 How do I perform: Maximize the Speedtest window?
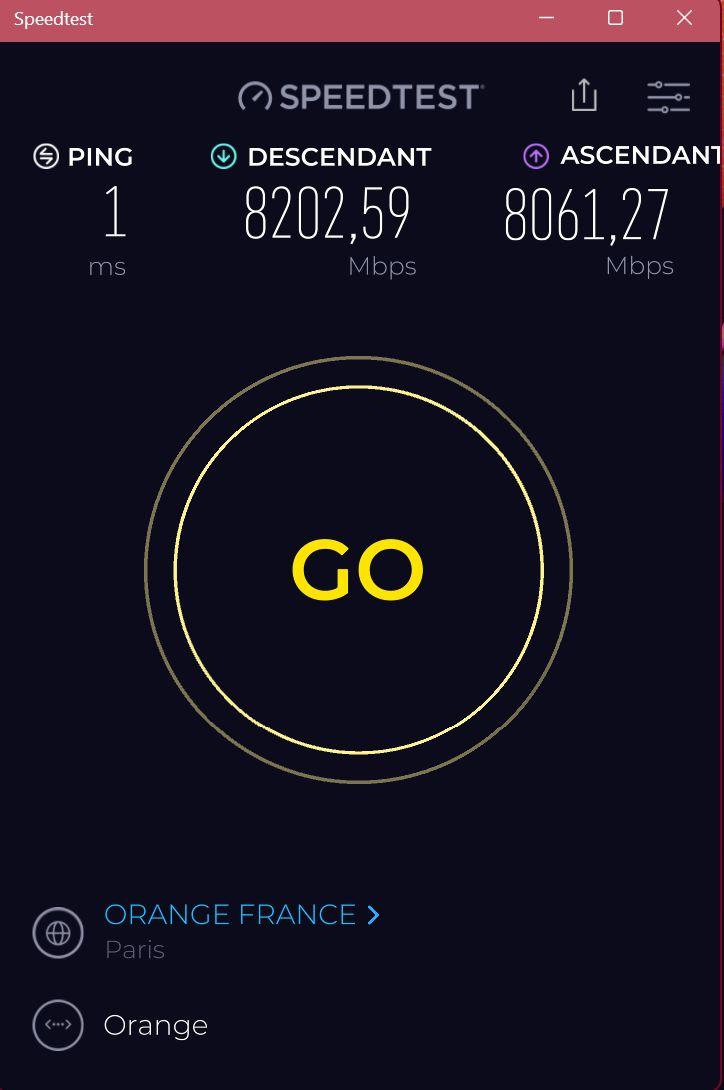coord(616,18)
